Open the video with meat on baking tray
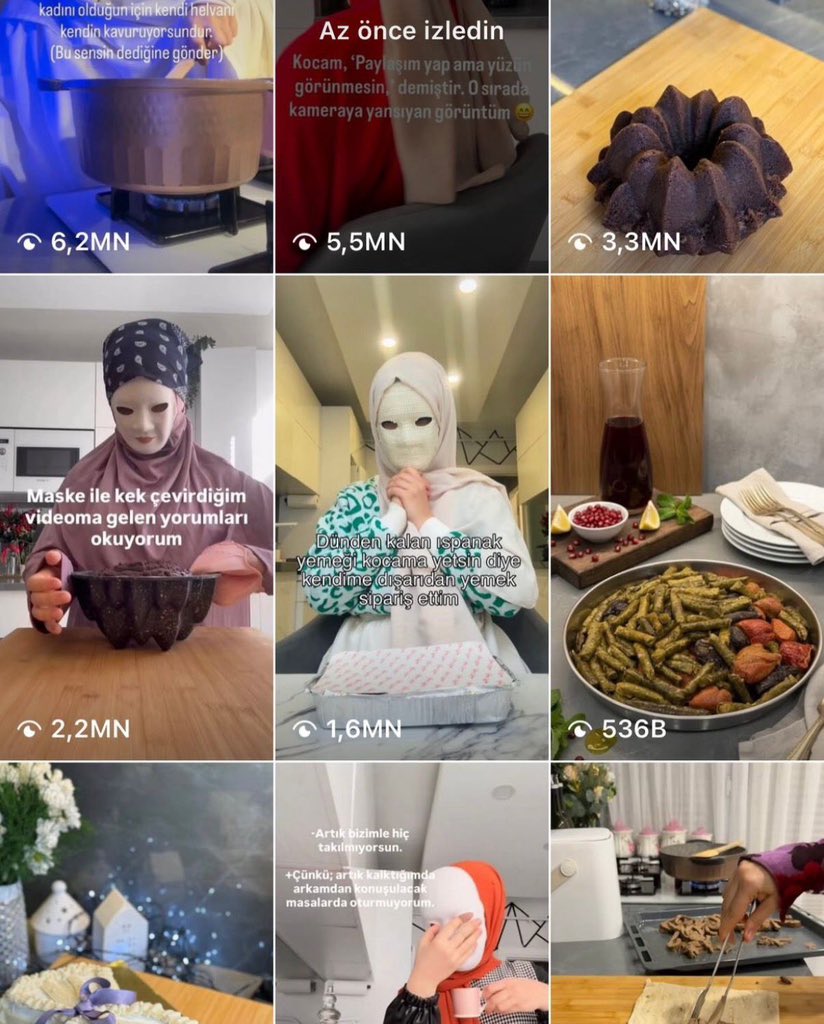Viewport: 824px width, 1024px height. click(687, 893)
